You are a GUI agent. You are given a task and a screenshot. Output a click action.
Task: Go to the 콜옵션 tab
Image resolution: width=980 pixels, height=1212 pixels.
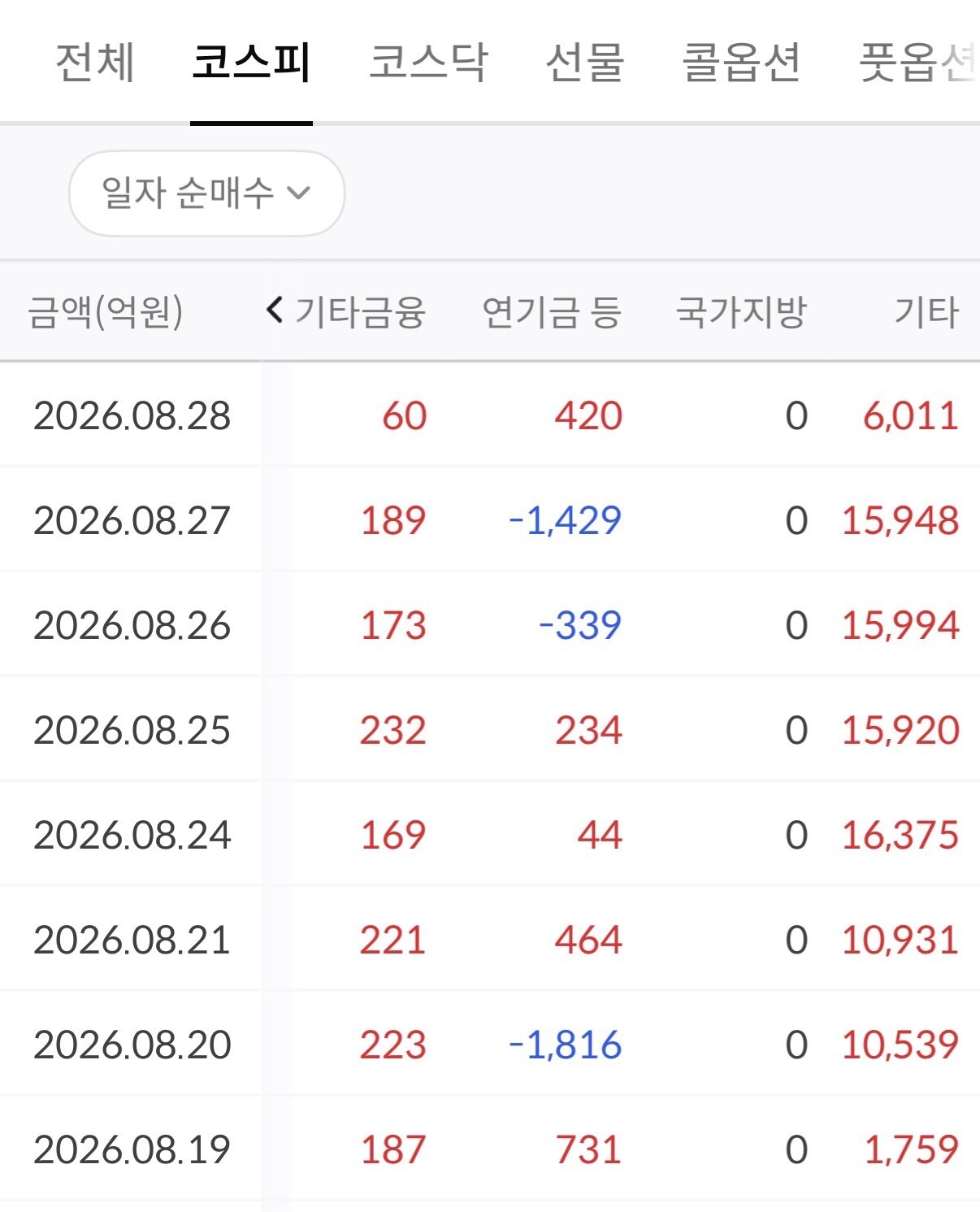pyautogui.click(x=741, y=63)
